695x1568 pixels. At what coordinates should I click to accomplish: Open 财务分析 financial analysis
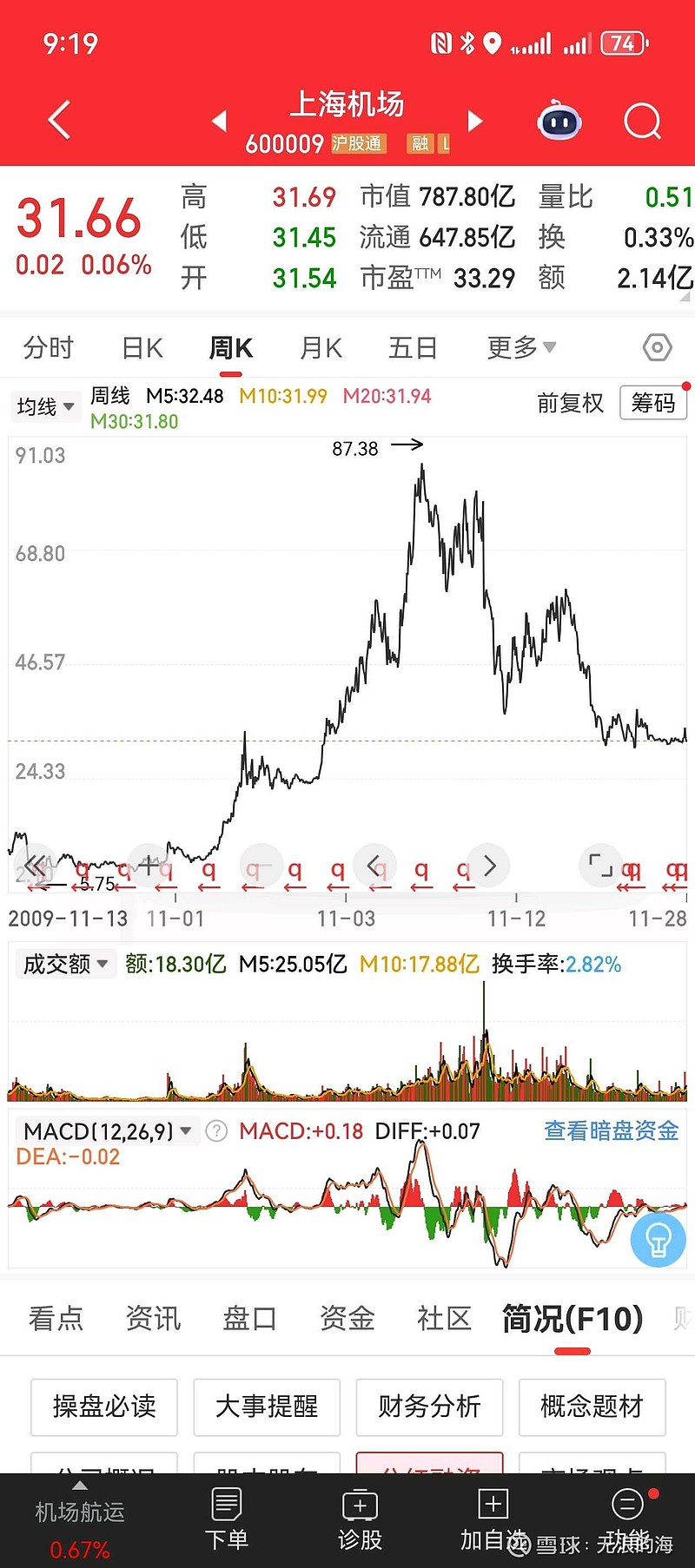429,1407
